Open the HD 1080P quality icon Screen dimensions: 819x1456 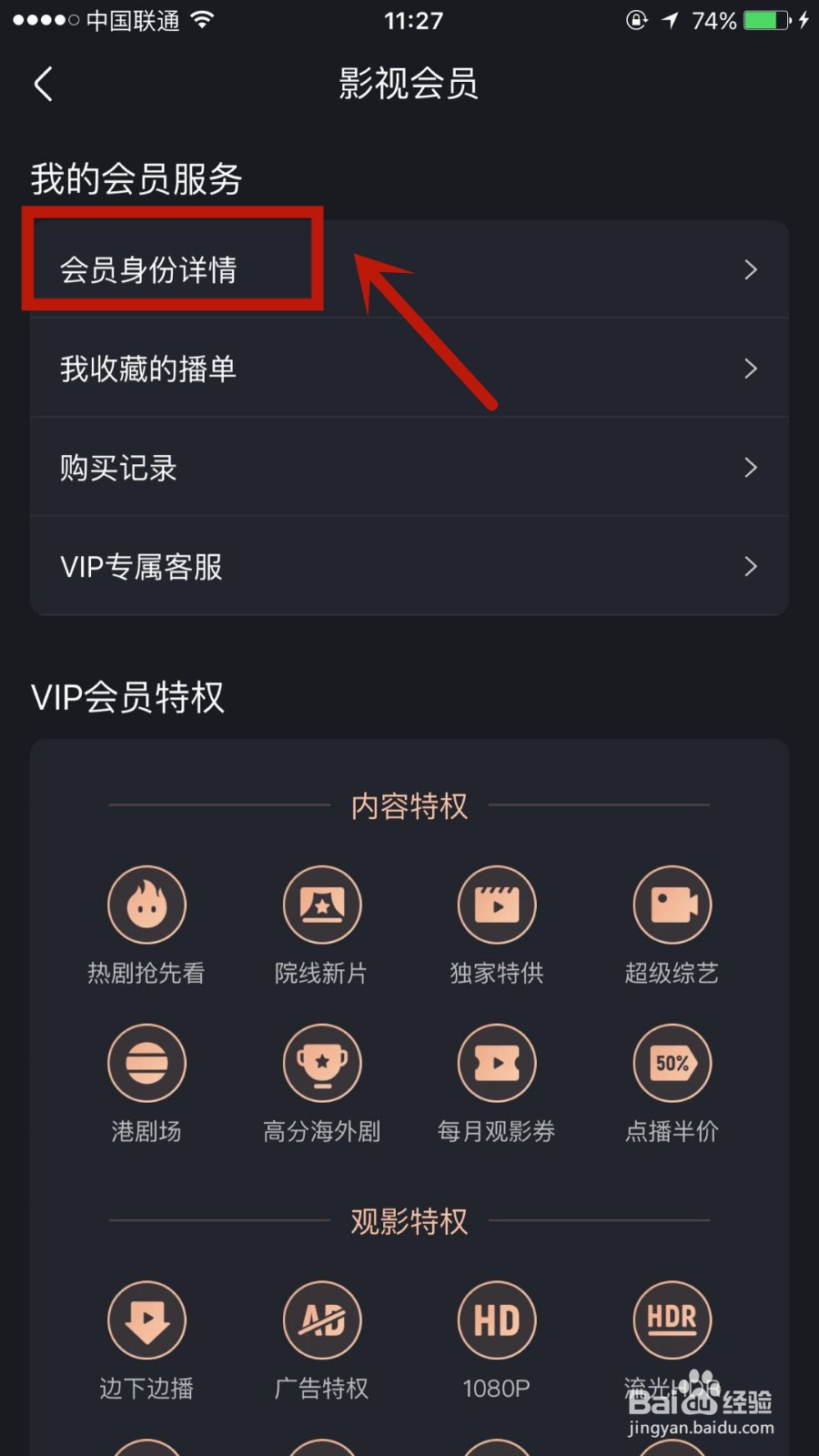coord(496,1320)
